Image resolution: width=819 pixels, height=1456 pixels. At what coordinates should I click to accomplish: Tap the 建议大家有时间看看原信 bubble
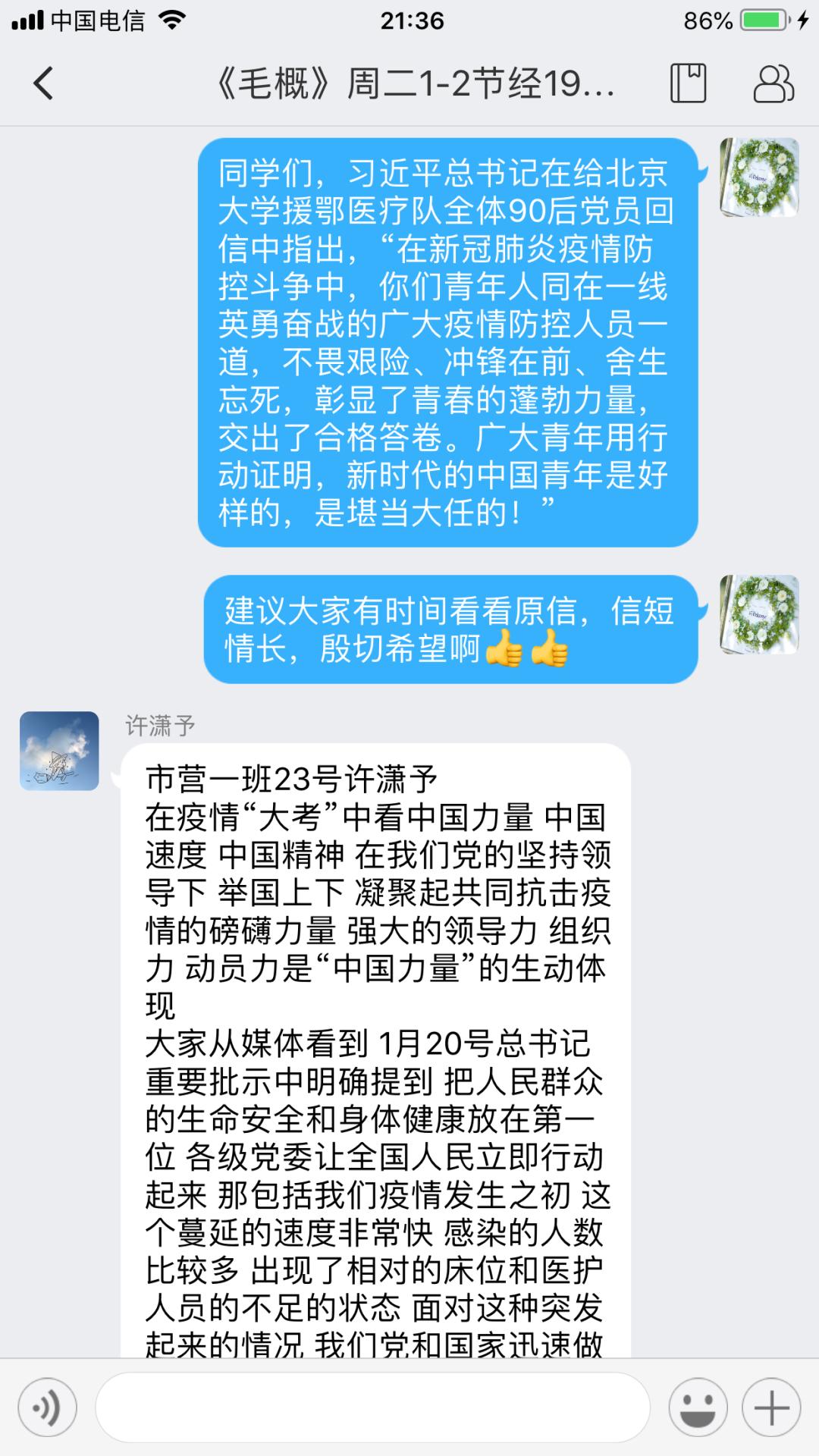[447, 629]
